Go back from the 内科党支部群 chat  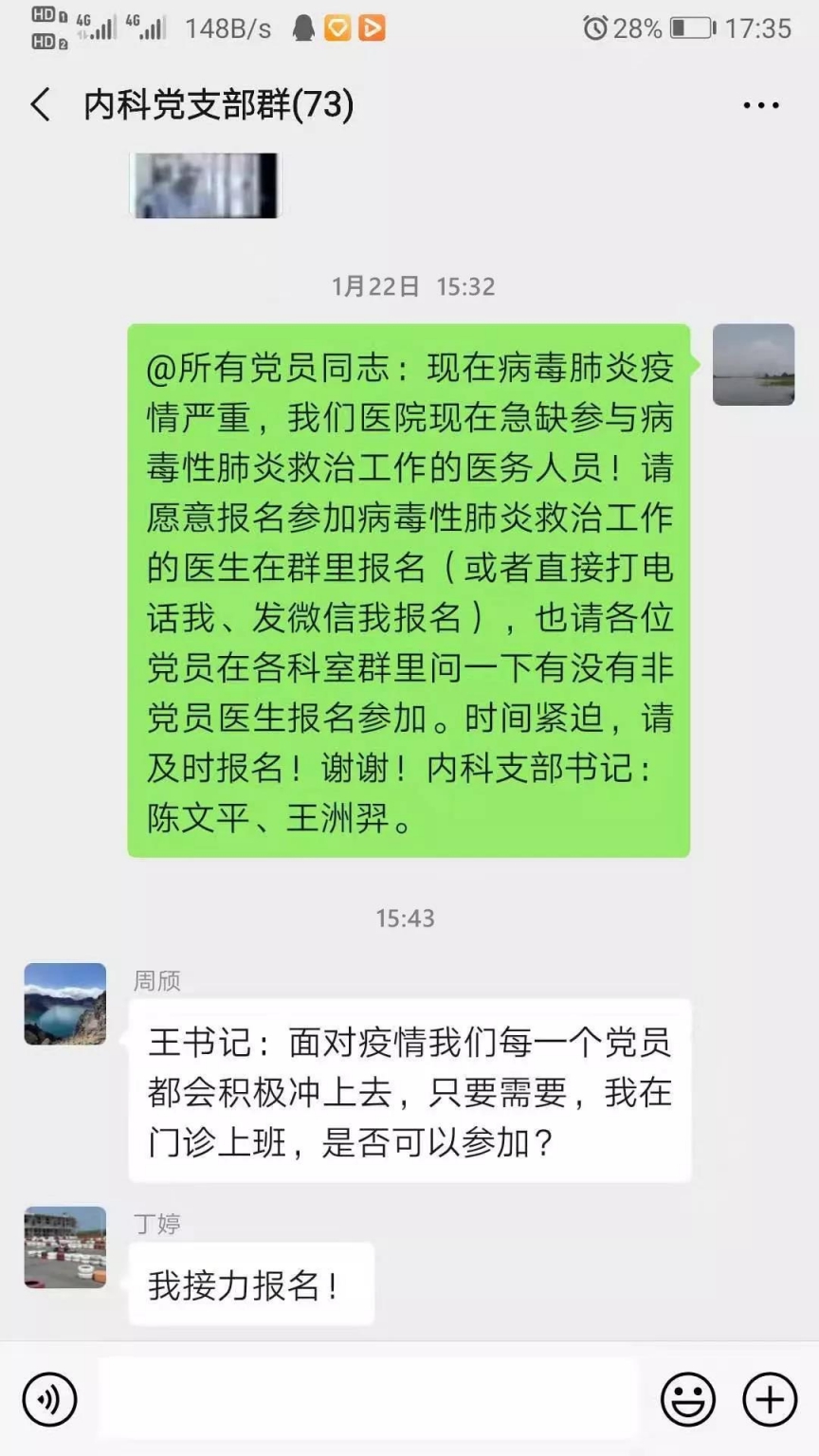[x=41, y=104]
